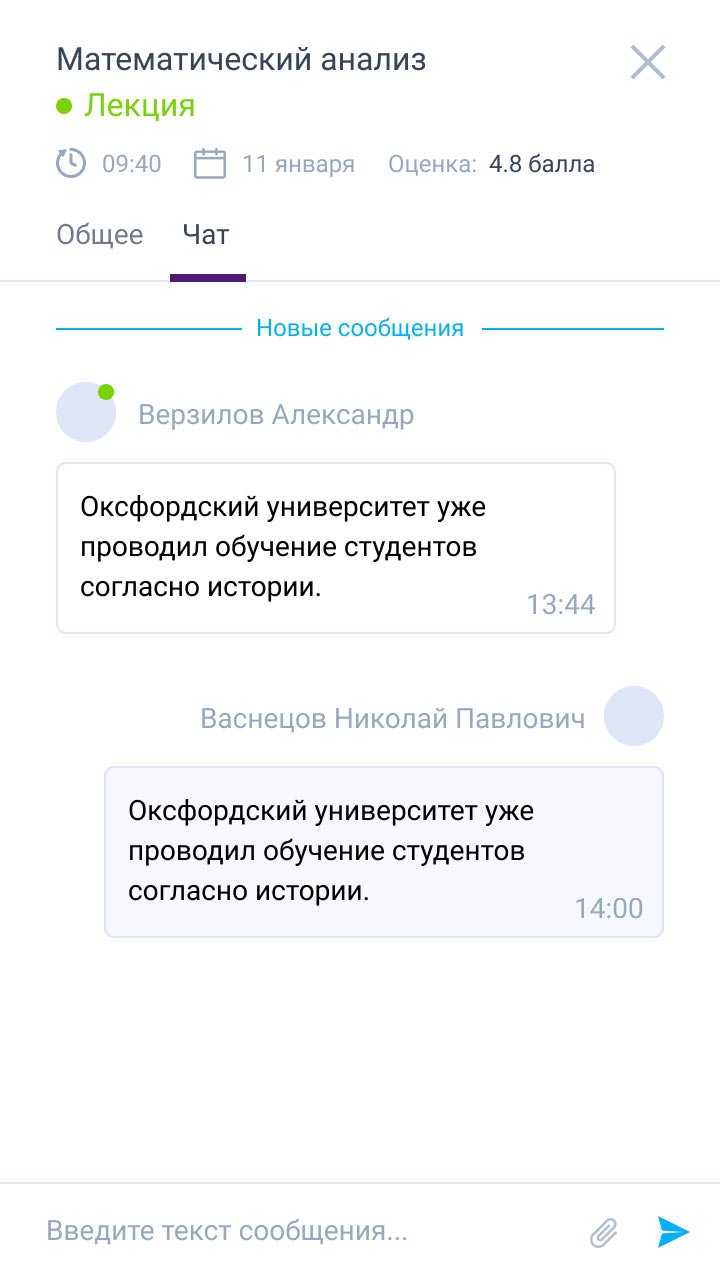Image resolution: width=720 pixels, height=1280 pixels.
Task: Focus the message text field
Action: coord(300,1231)
